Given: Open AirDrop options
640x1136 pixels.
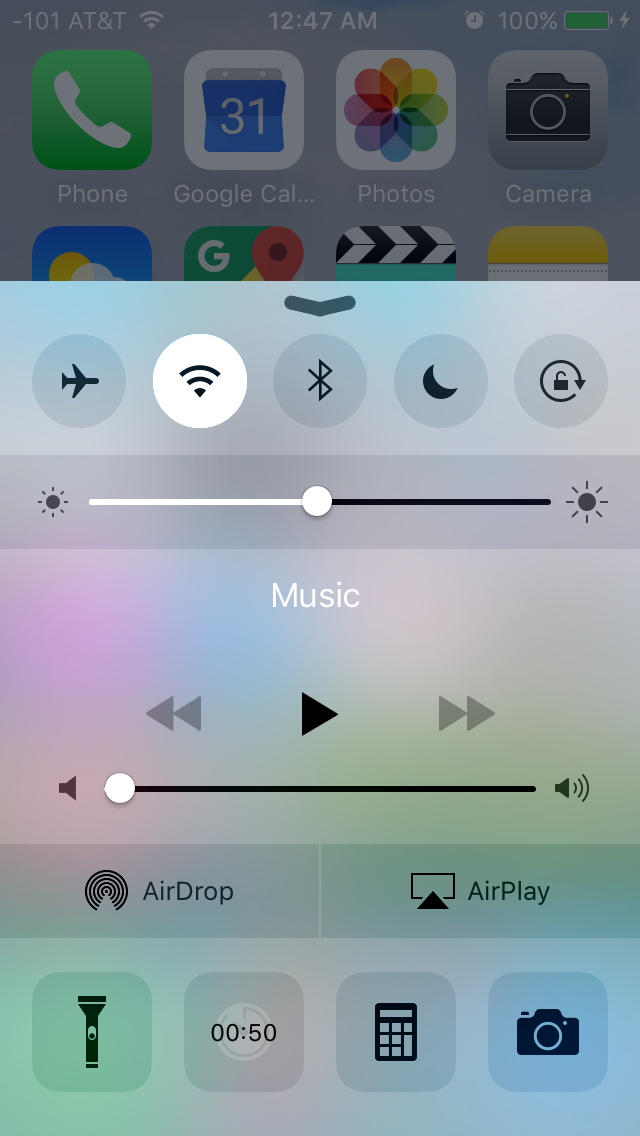Looking at the screenshot, I should click(159, 890).
